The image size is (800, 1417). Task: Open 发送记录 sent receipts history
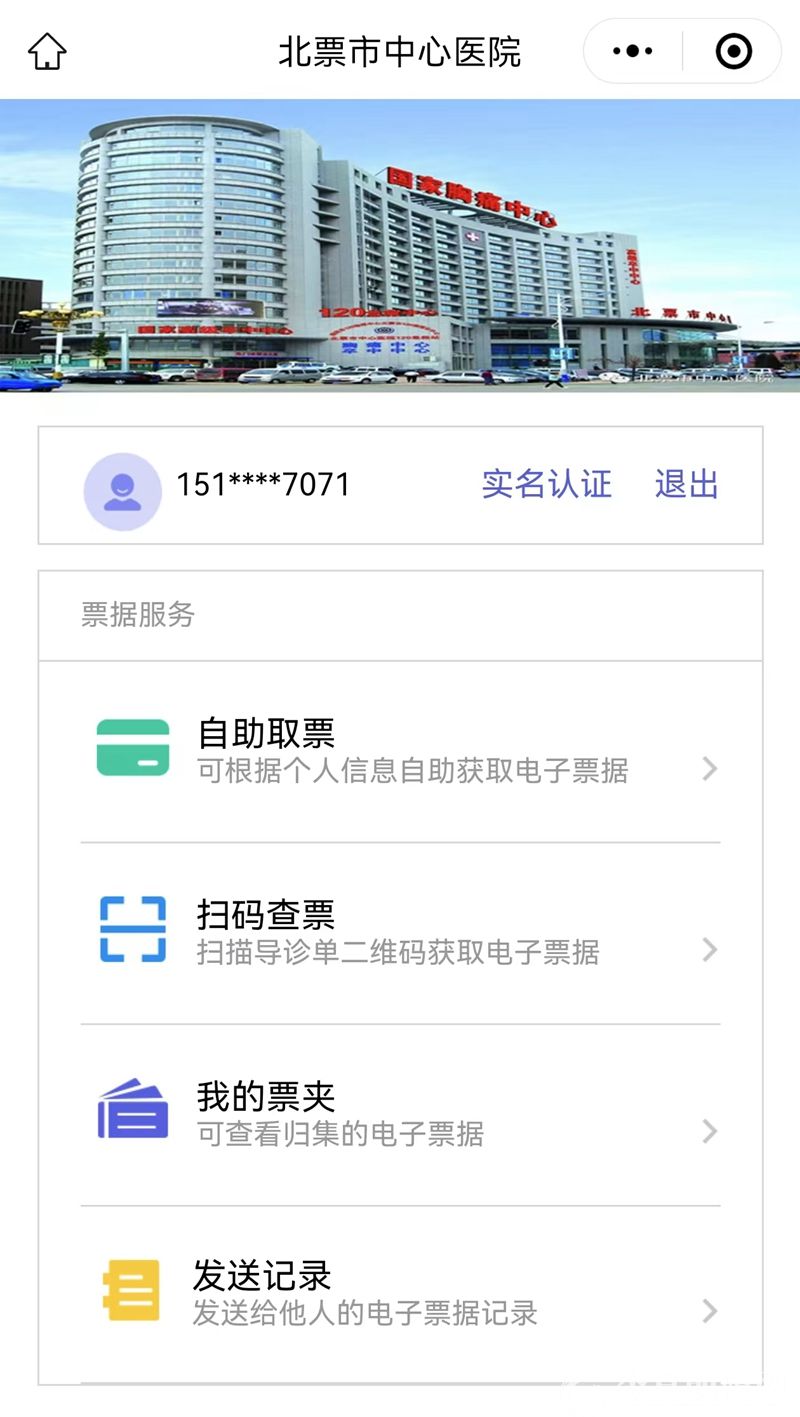[400, 1294]
